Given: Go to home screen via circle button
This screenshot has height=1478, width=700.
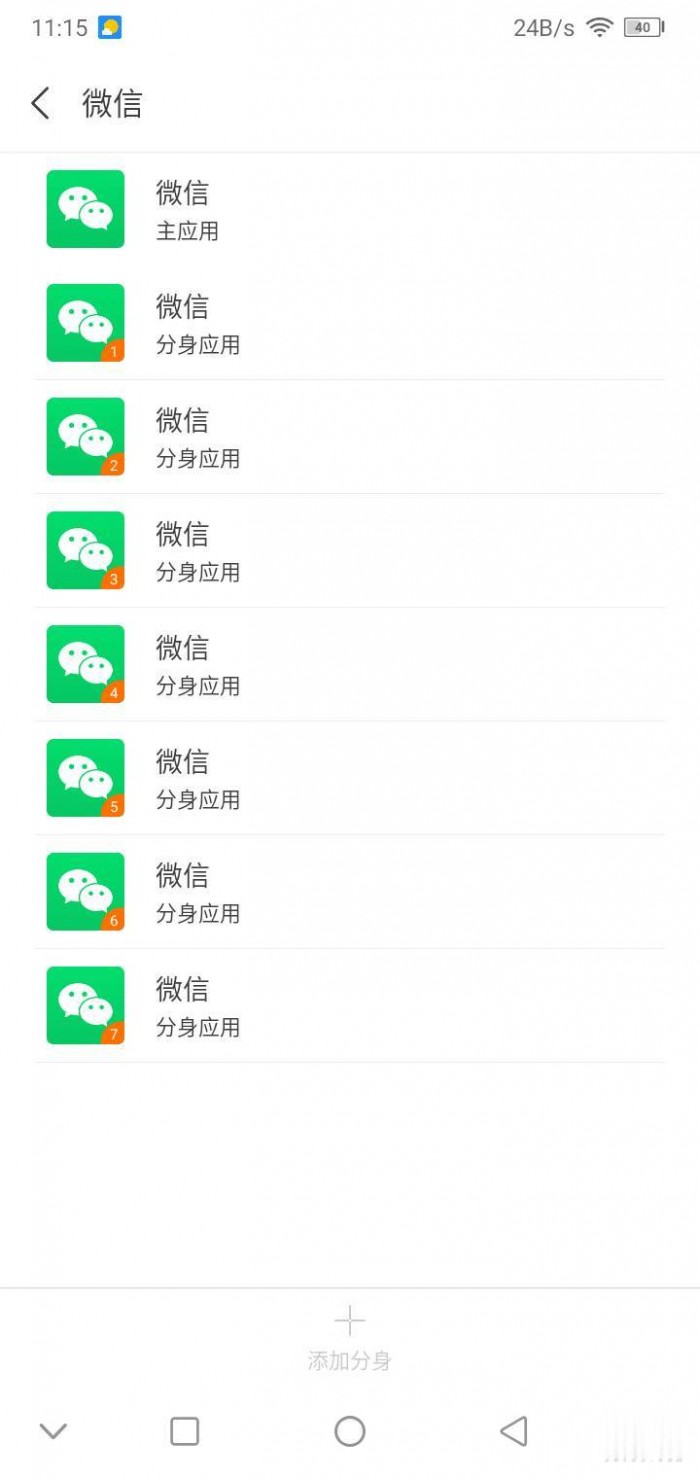Looking at the screenshot, I should [x=350, y=1431].
